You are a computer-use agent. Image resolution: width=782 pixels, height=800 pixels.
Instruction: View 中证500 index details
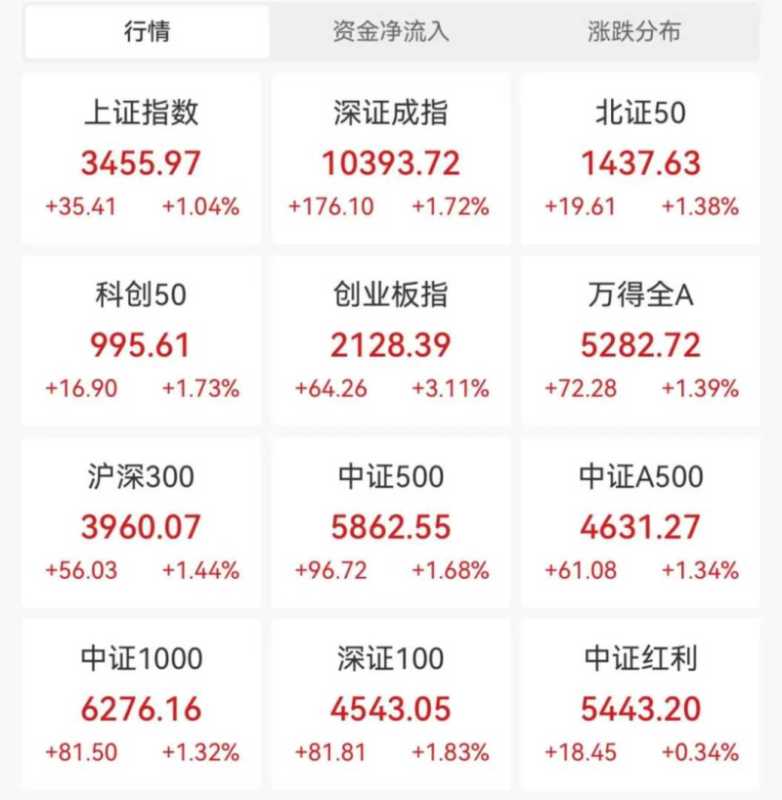[x=391, y=523]
